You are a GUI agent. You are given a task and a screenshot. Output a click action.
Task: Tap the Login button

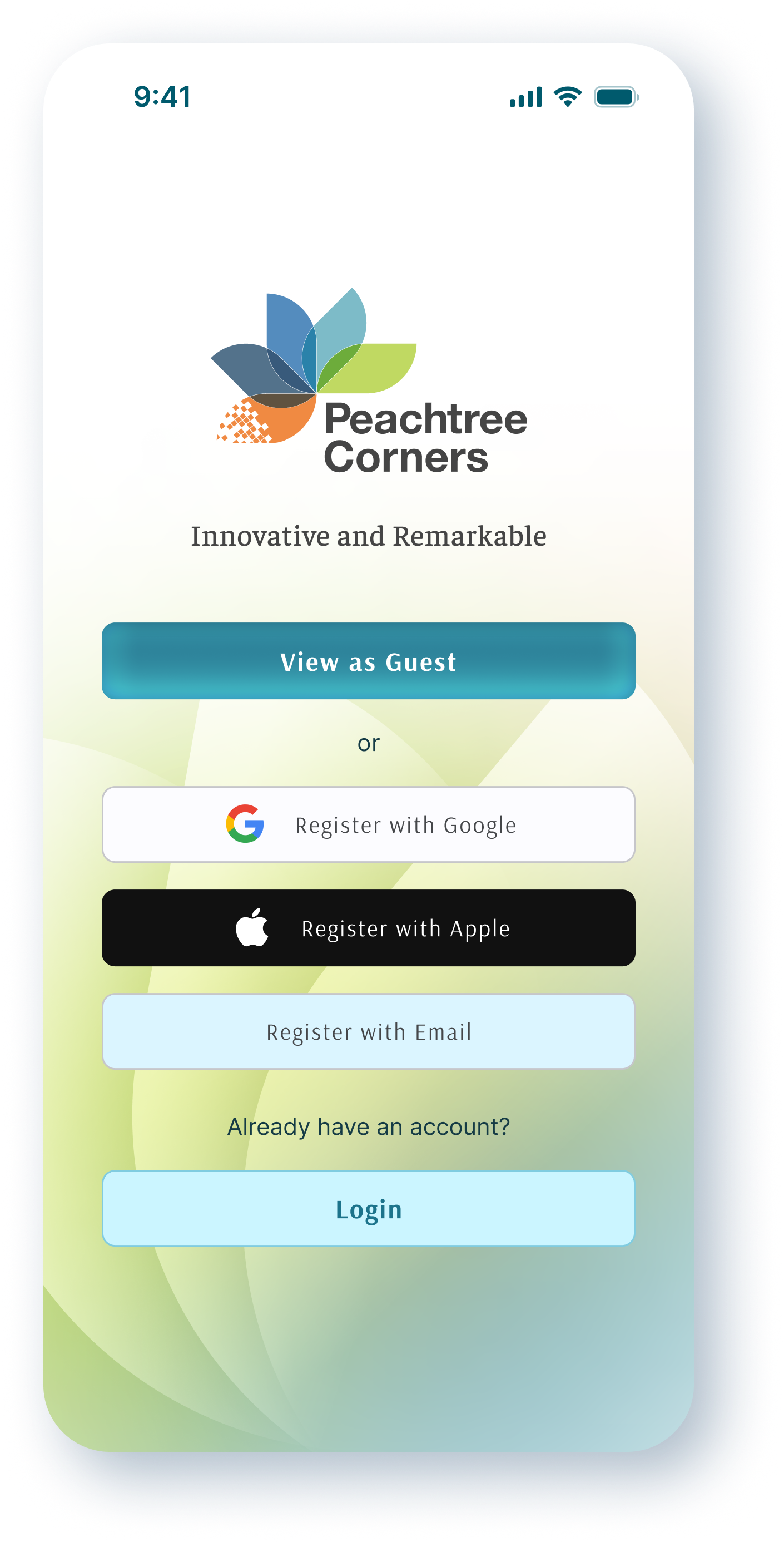(368, 1209)
